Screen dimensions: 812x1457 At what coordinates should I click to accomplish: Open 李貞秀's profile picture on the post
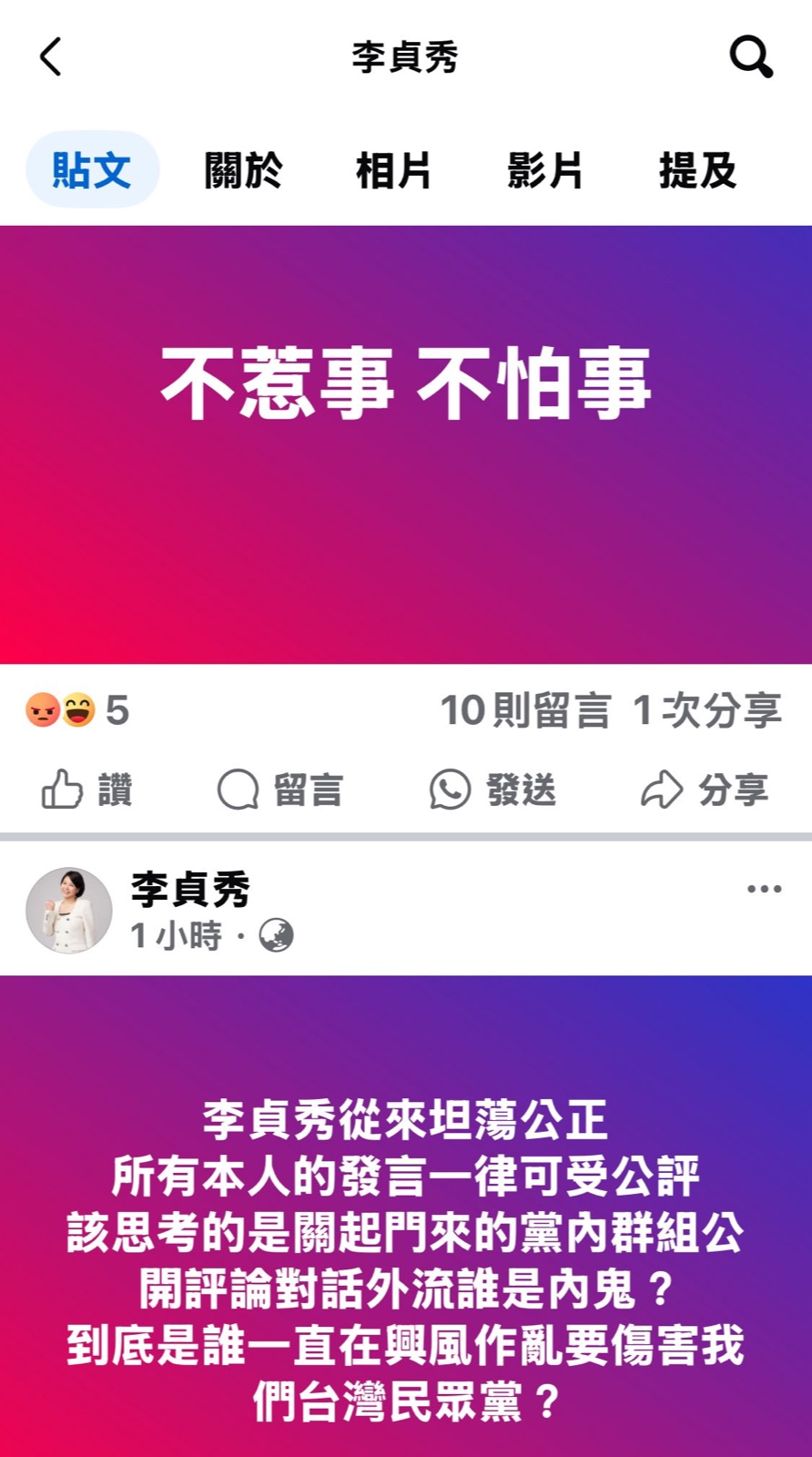[69, 911]
